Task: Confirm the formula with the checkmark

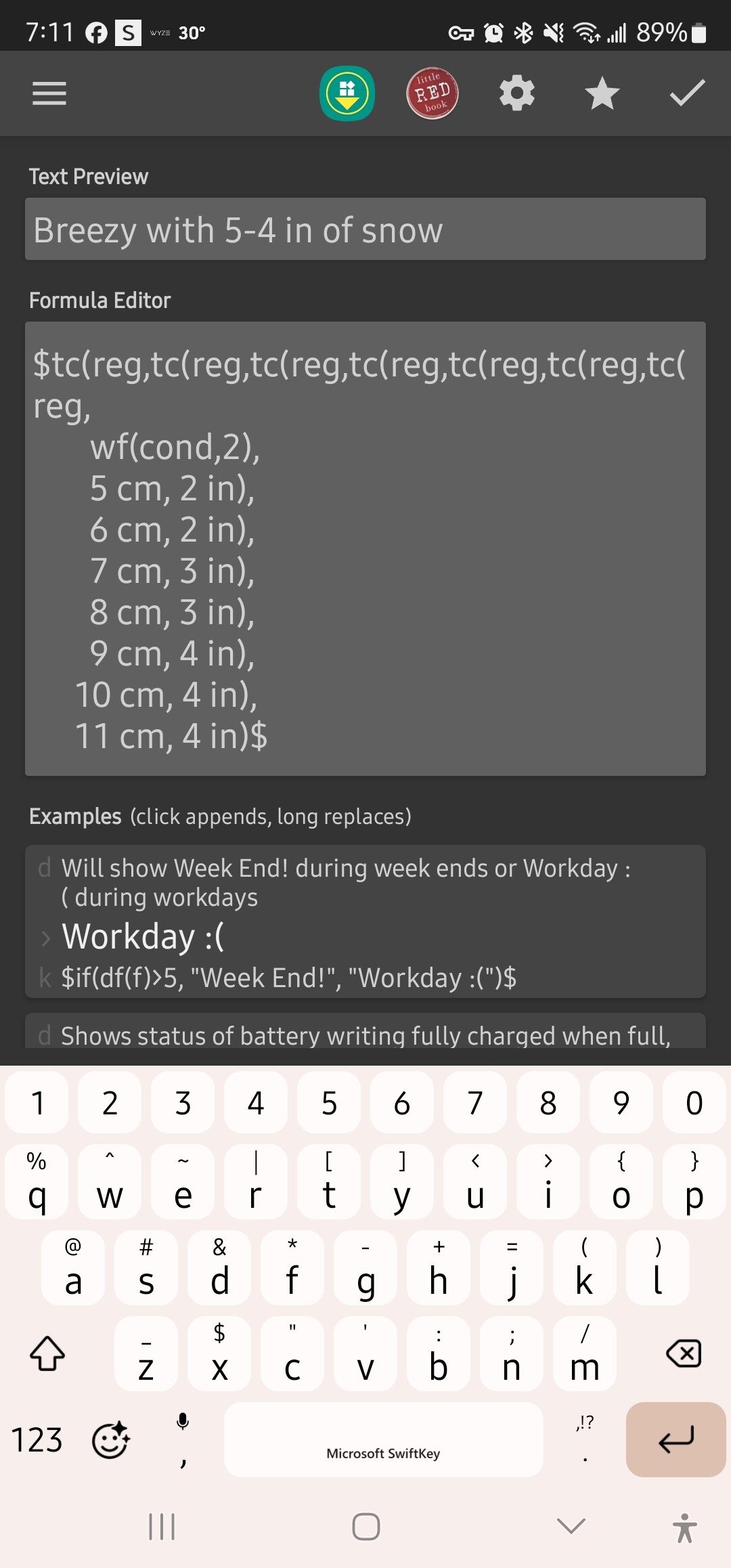Action: coord(687,93)
